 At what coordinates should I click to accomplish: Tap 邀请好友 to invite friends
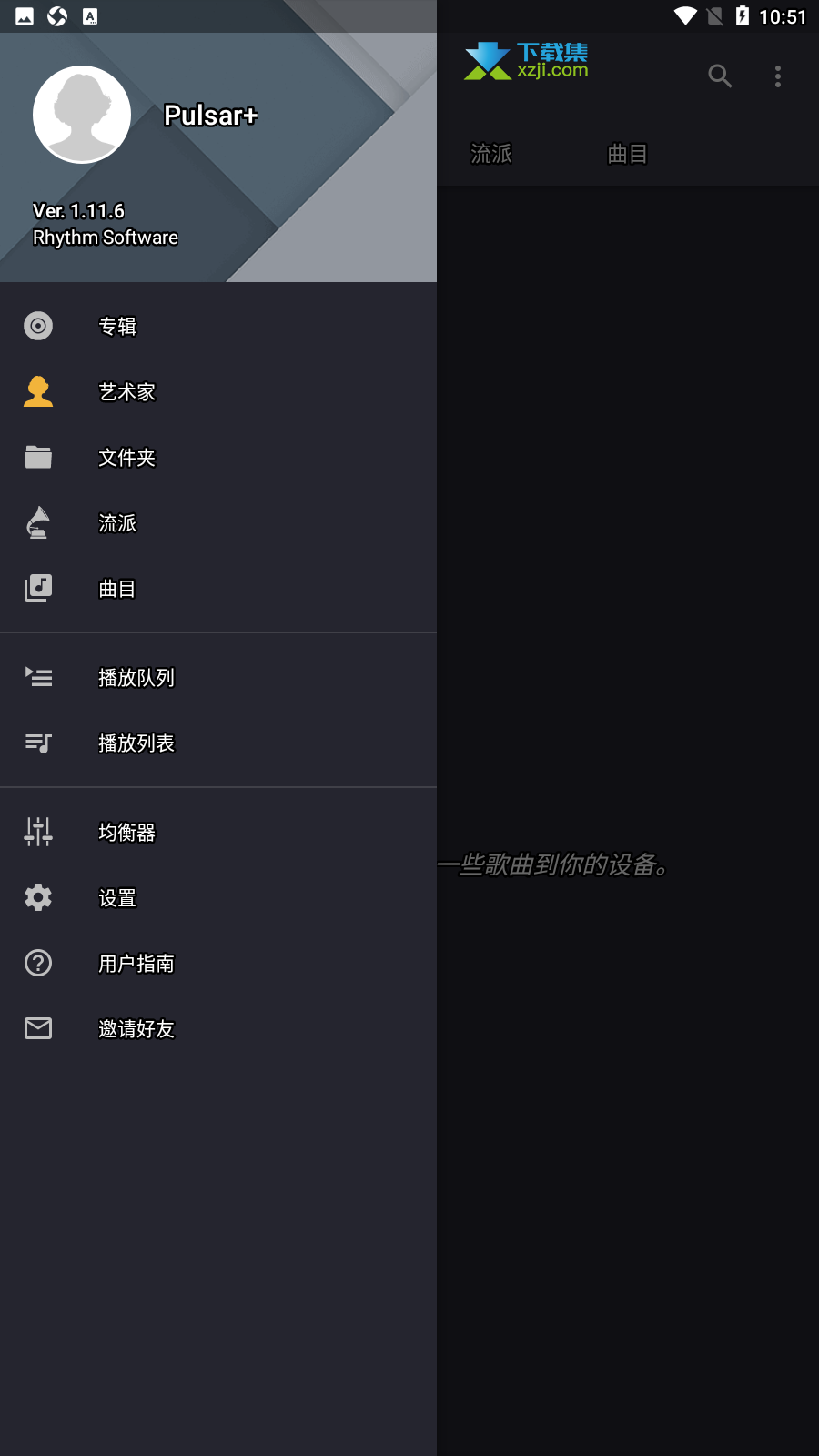pos(218,1028)
